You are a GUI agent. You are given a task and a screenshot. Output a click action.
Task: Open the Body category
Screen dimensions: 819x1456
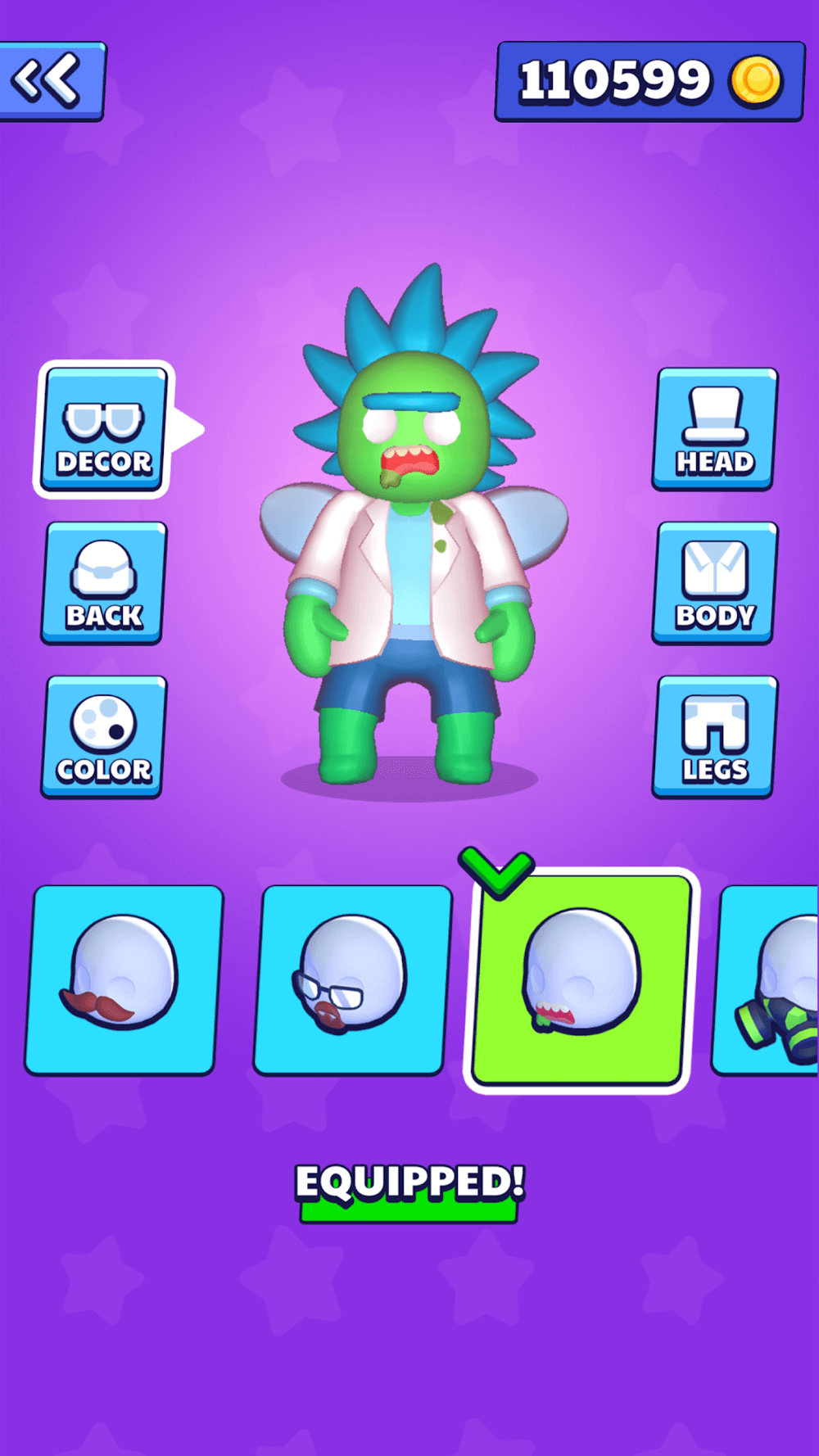coord(714,583)
